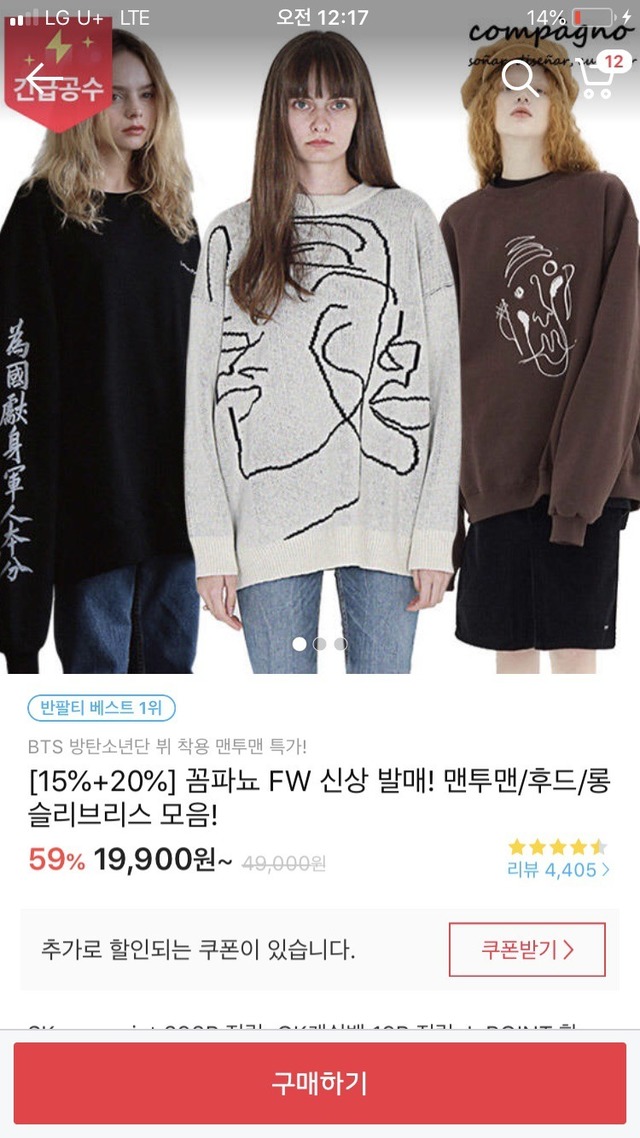Go back using the arrow icon

coord(44,78)
